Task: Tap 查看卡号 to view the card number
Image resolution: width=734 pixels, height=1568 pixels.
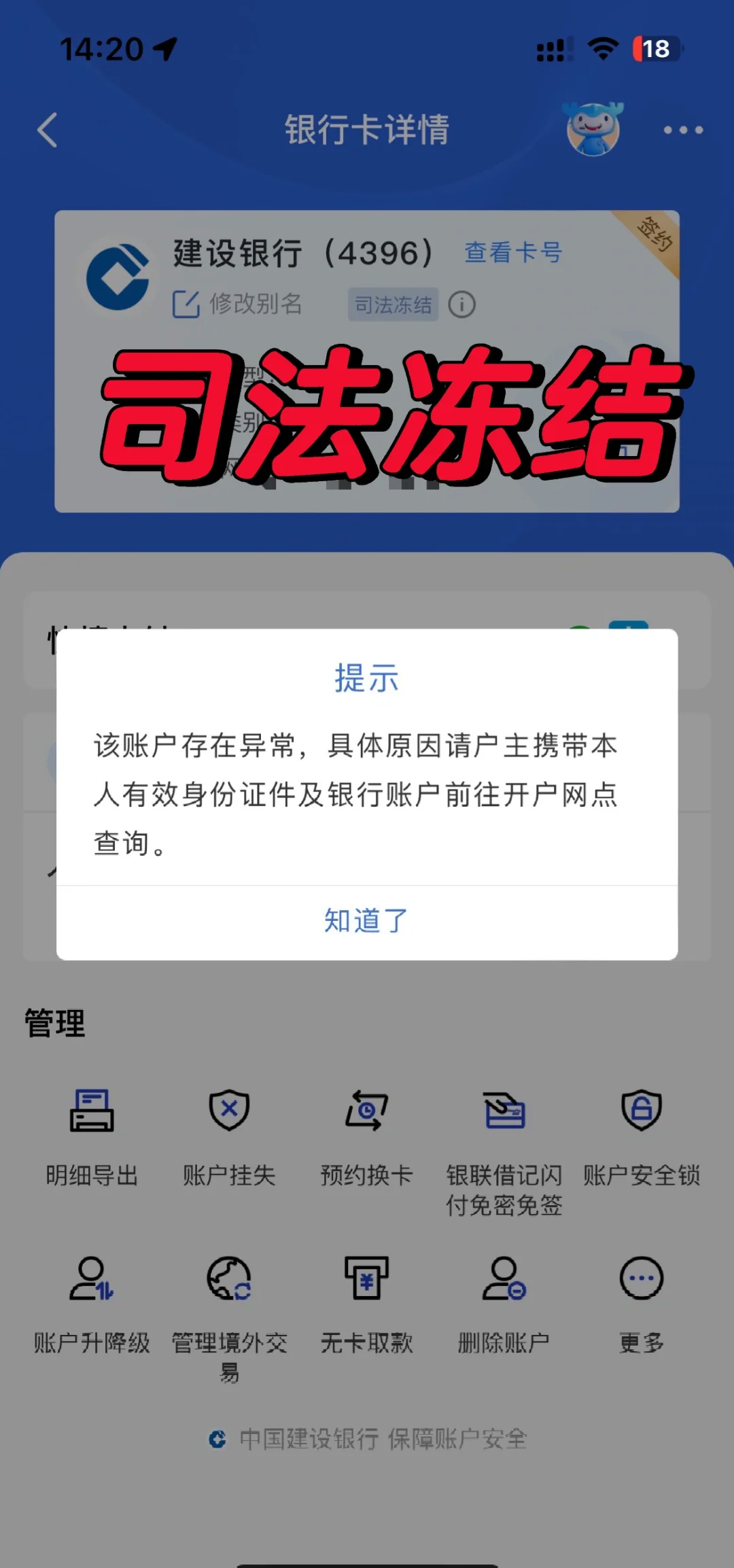Action: click(x=512, y=253)
